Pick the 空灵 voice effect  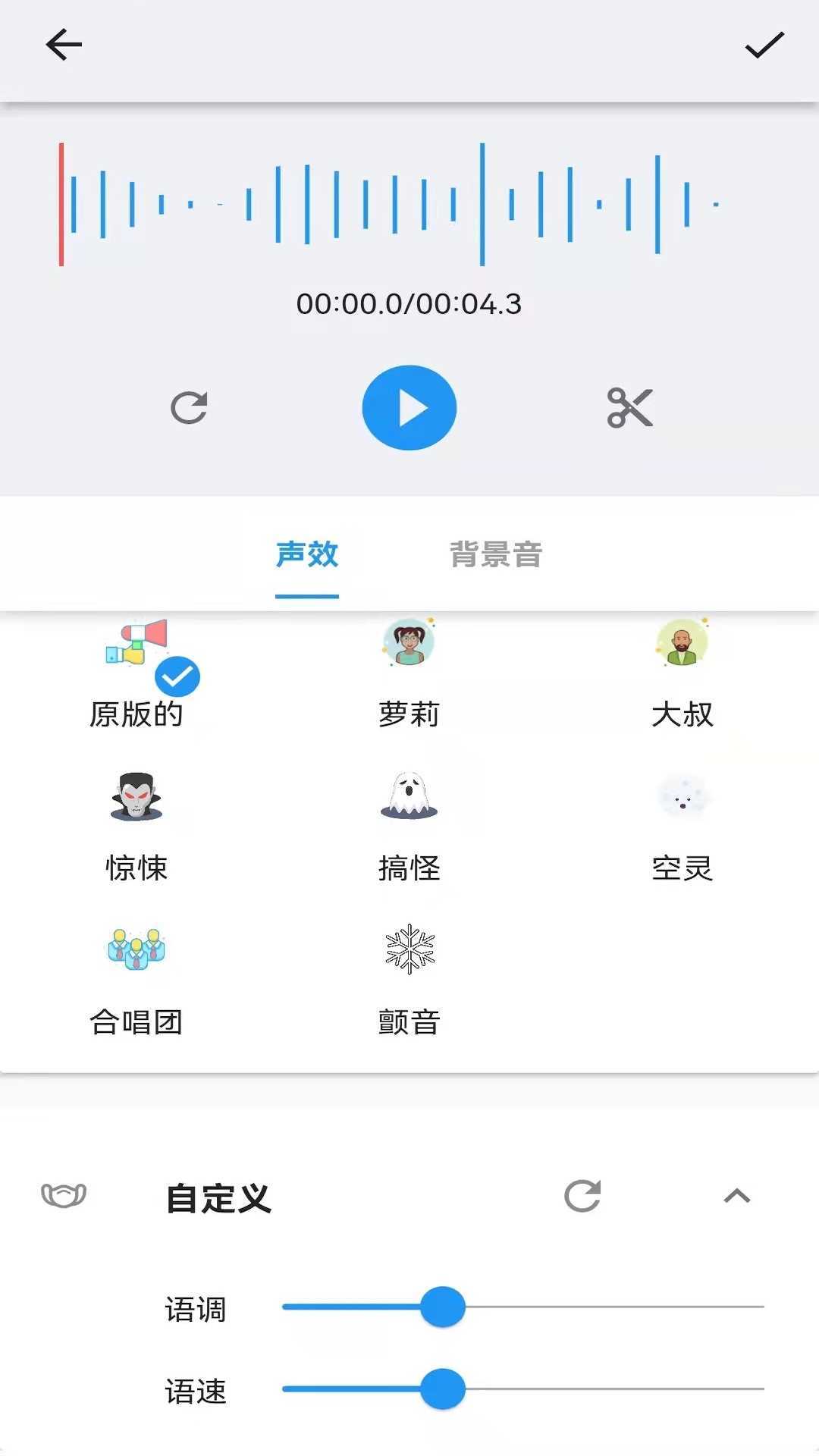(682, 823)
